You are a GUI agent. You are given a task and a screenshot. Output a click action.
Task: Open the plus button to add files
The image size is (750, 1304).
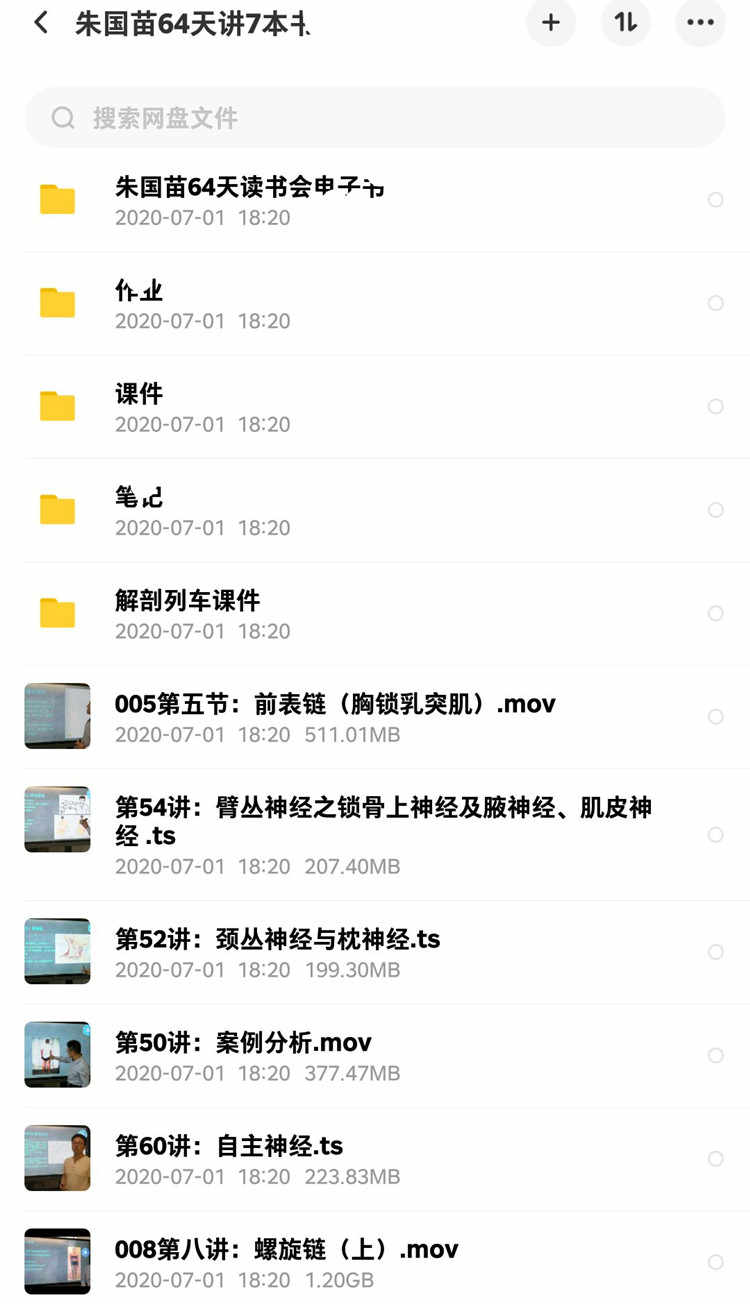[x=550, y=23]
